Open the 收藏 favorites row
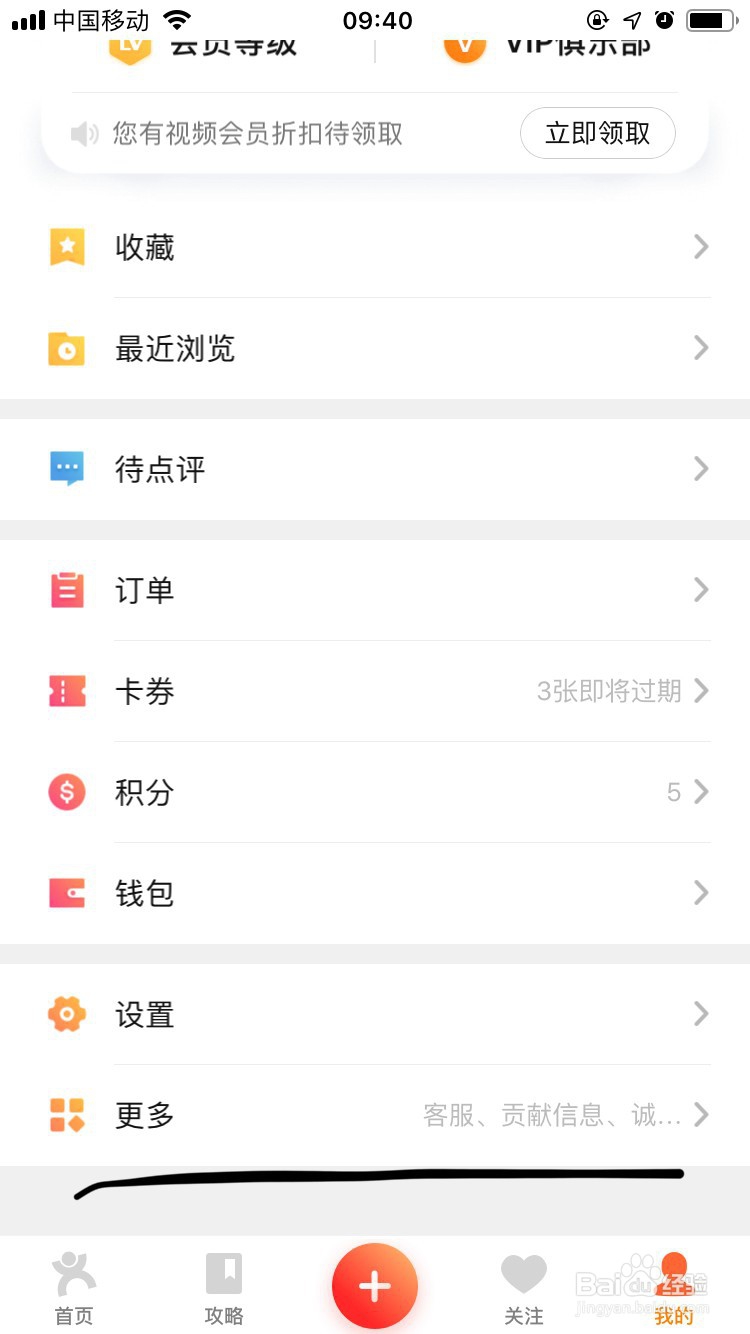Screen dimensions: 750x1334 (375, 247)
